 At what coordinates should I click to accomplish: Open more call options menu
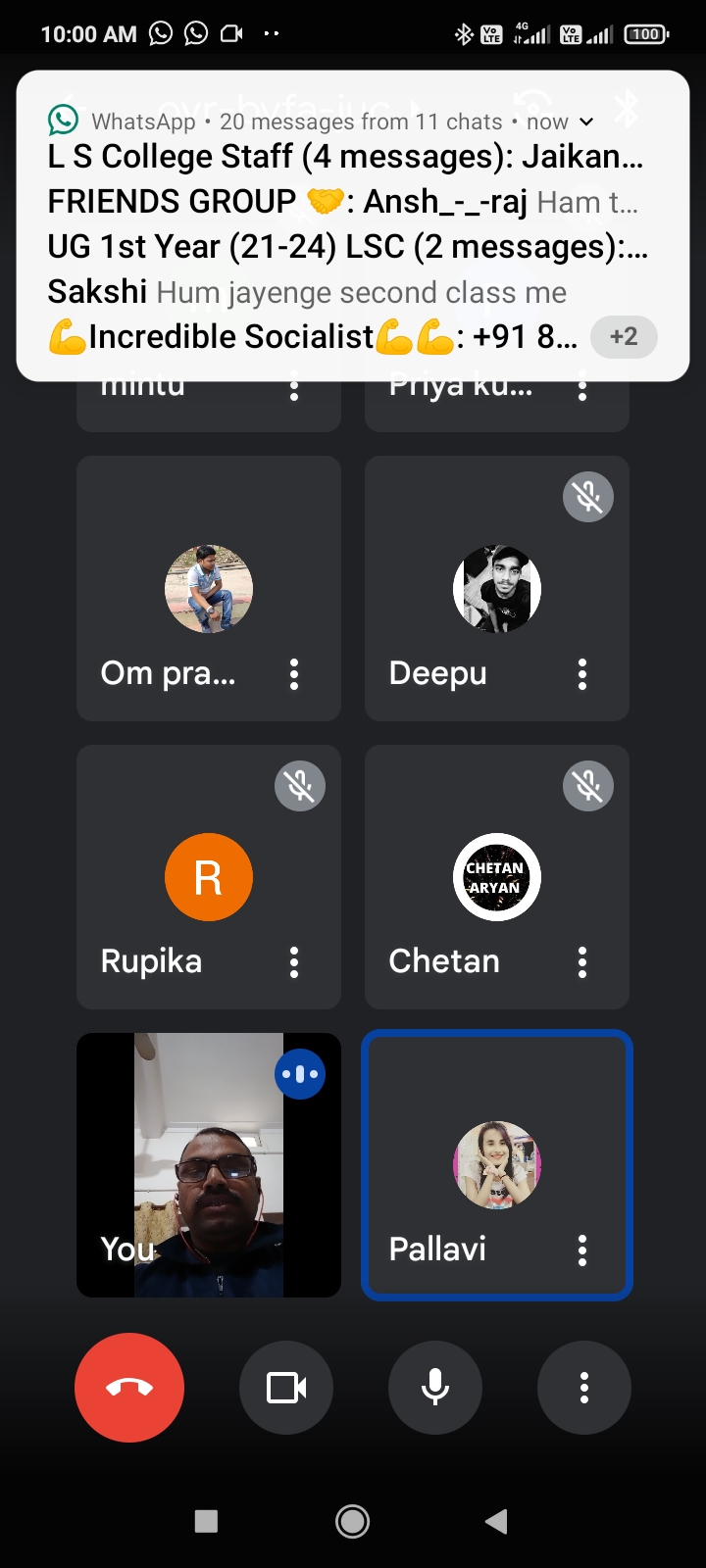[x=584, y=1388]
